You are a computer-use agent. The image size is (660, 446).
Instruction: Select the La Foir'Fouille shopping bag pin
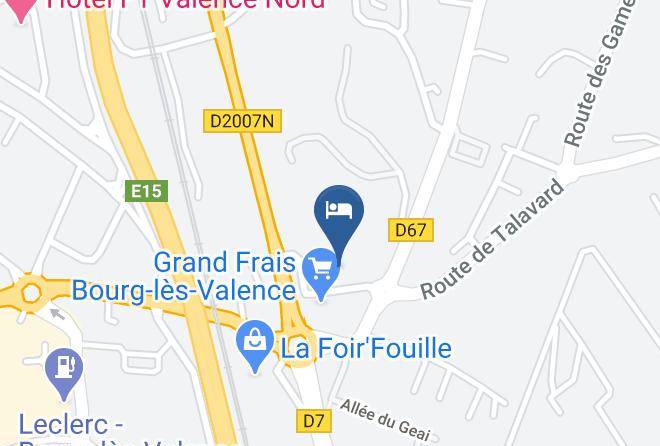[255, 346]
